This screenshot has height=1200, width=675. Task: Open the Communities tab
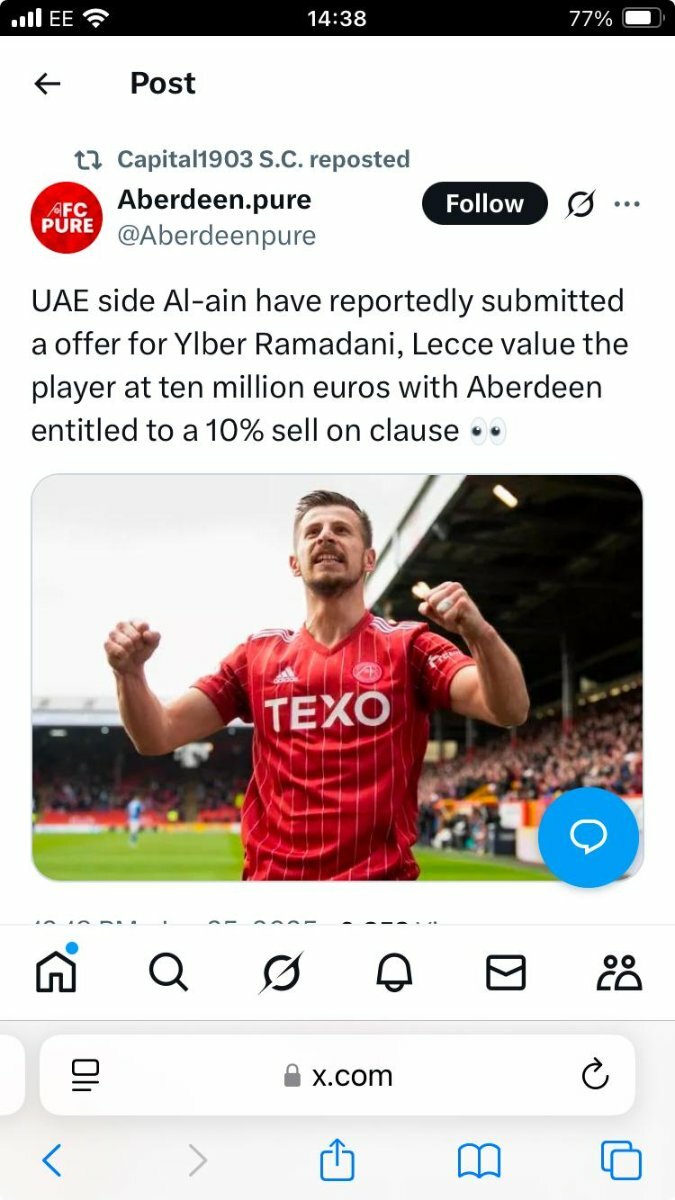point(619,971)
